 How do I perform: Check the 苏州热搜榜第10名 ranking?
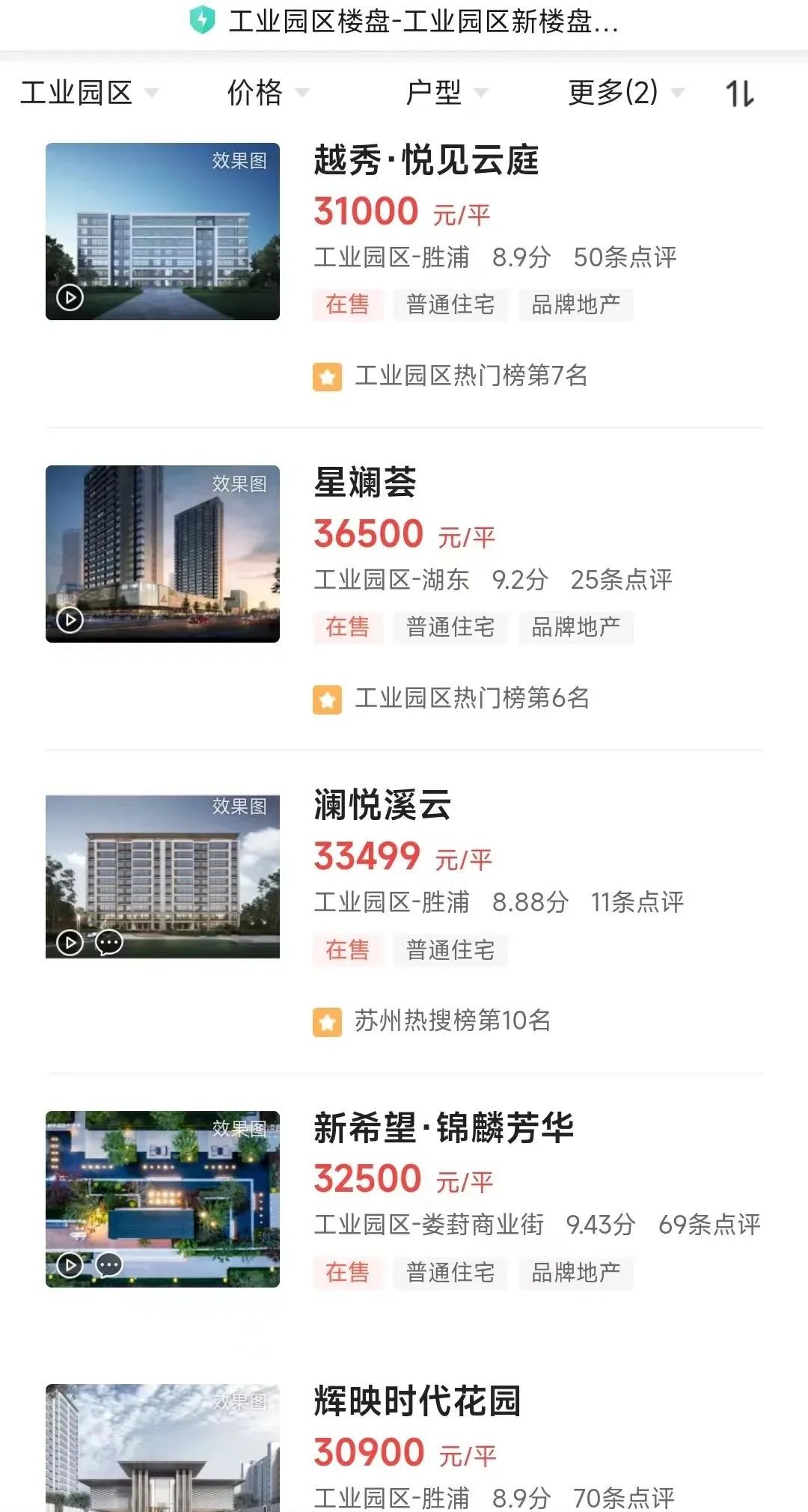(451, 1020)
